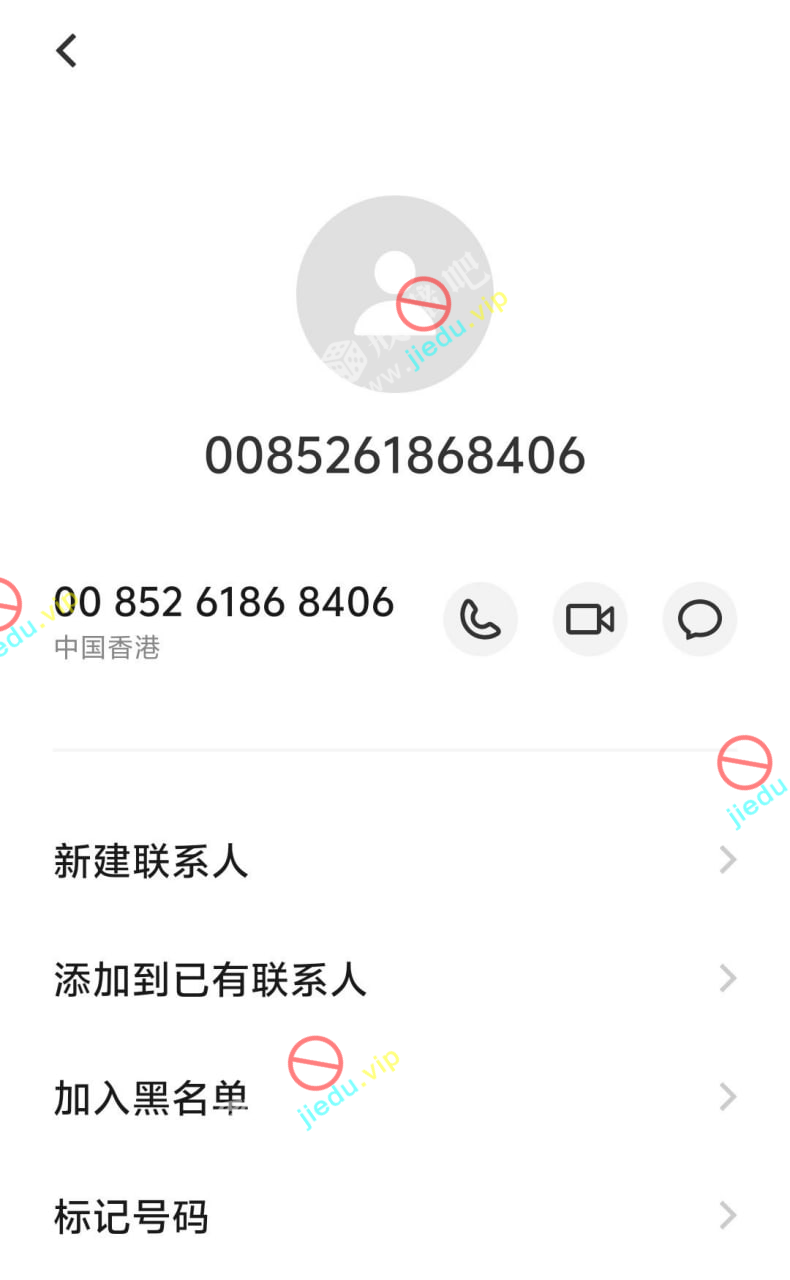The width and height of the screenshot is (790, 1280).
Task: Open 新建联系人 to create contact
Action: tap(394, 860)
